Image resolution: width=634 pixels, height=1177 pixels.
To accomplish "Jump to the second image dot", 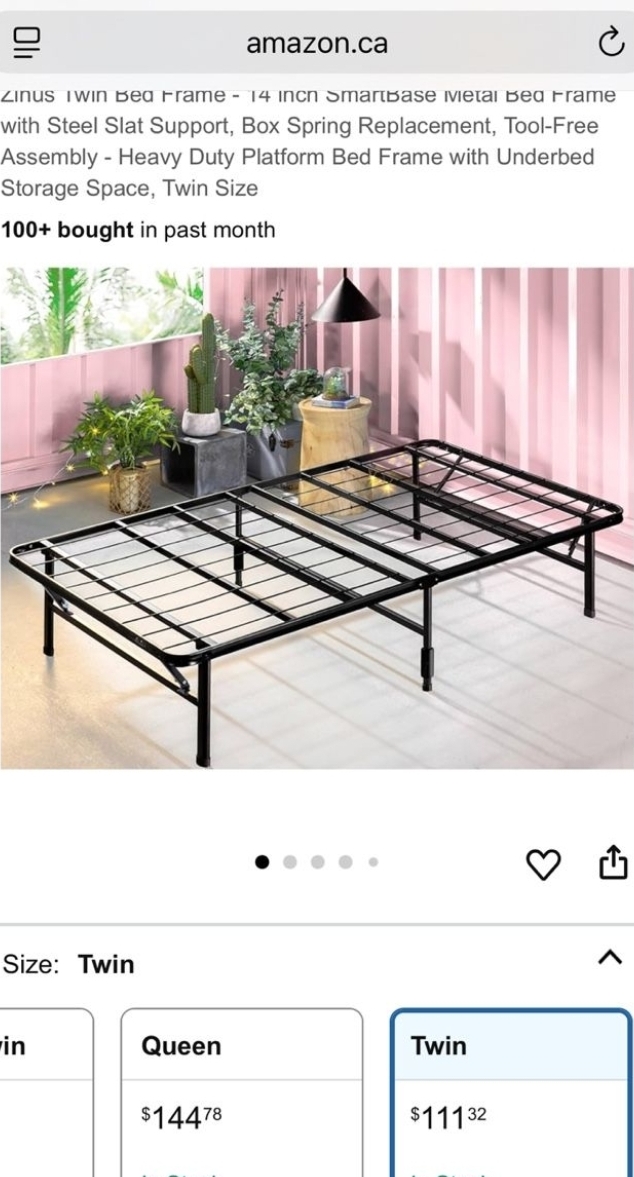I will [x=290, y=862].
